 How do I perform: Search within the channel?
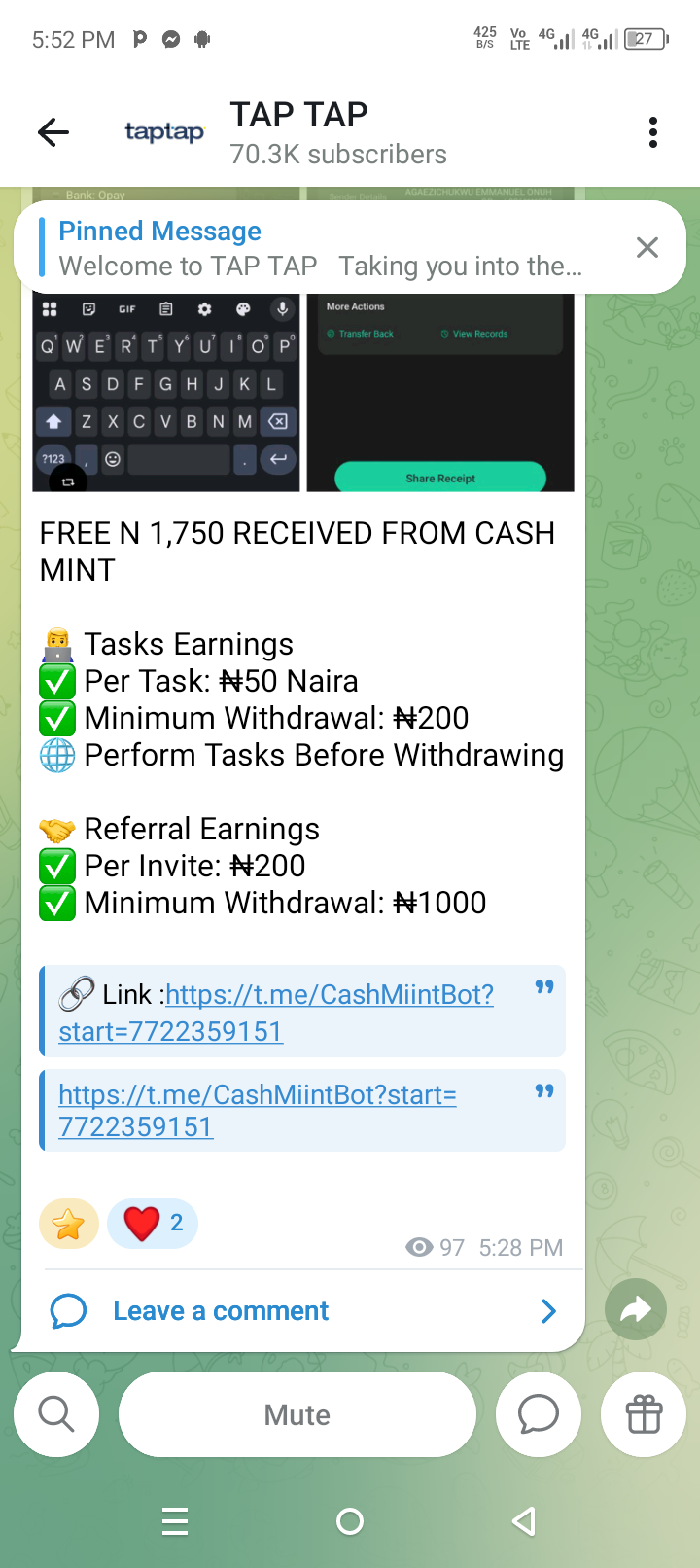pyautogui.click(x=56, y=1414)
